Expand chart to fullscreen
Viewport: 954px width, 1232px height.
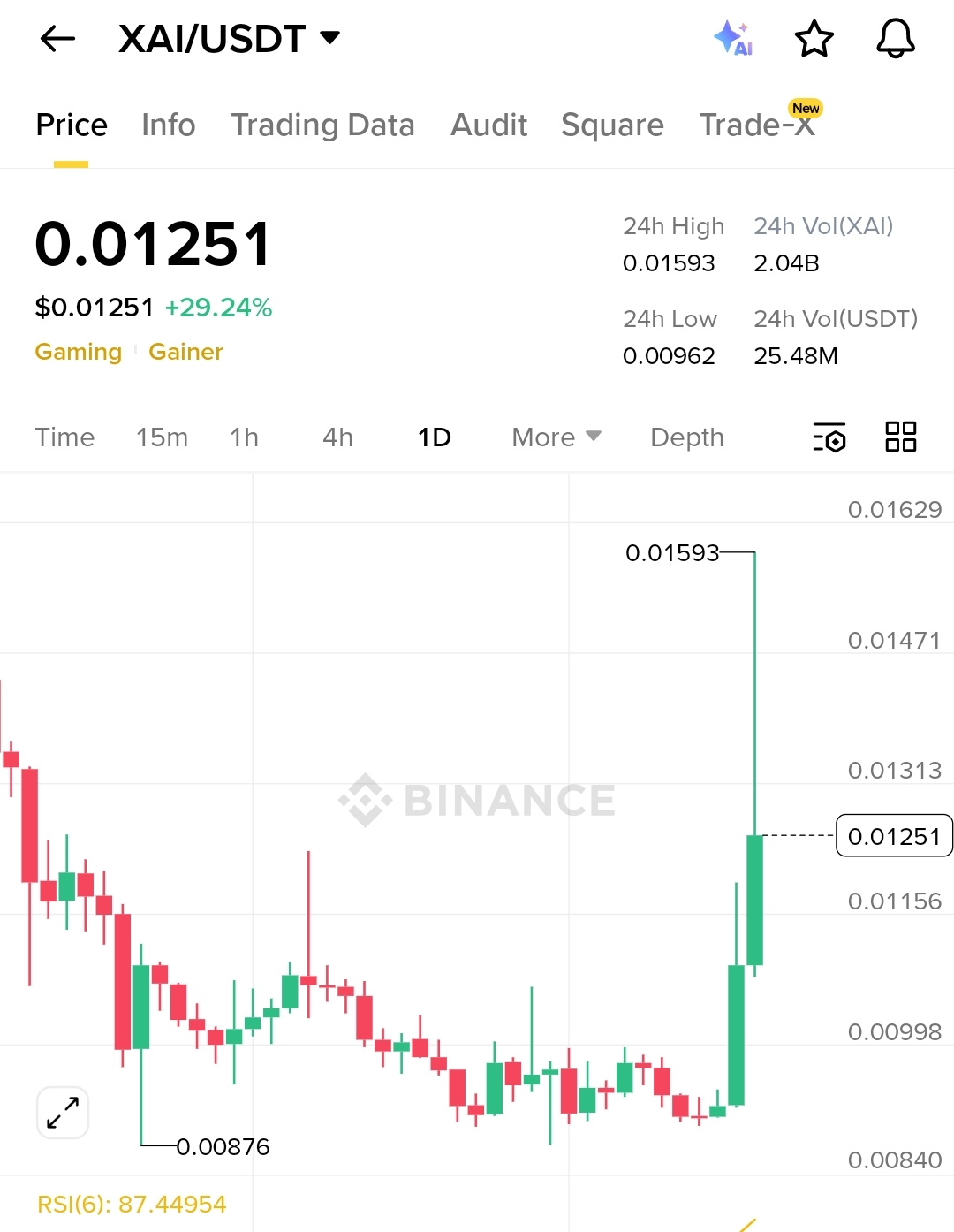(63, 1113)
